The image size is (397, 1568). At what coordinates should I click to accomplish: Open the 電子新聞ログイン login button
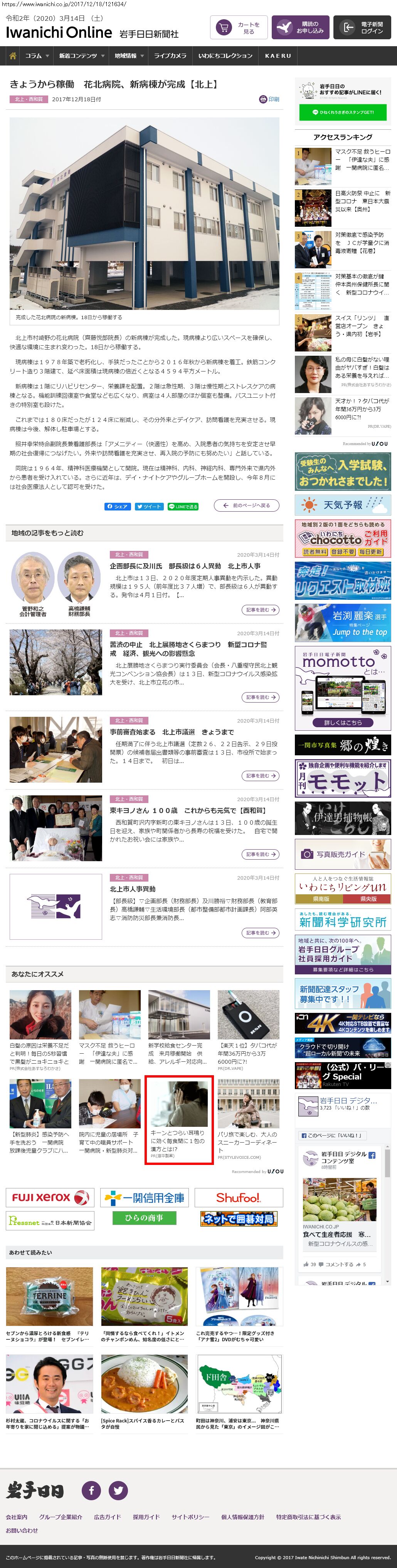coord(362,27)
